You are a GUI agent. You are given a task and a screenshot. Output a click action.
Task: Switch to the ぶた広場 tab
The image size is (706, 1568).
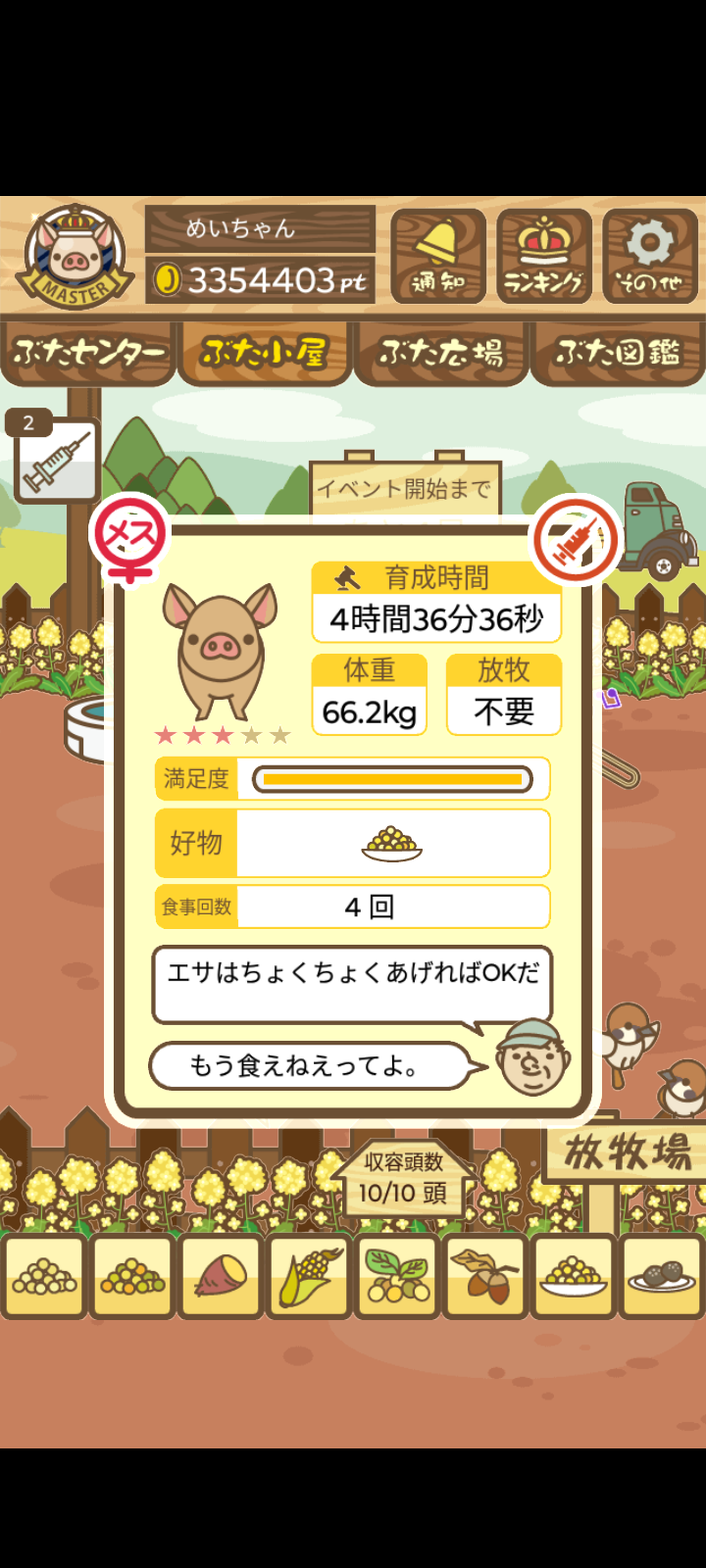tap(441, 352)
